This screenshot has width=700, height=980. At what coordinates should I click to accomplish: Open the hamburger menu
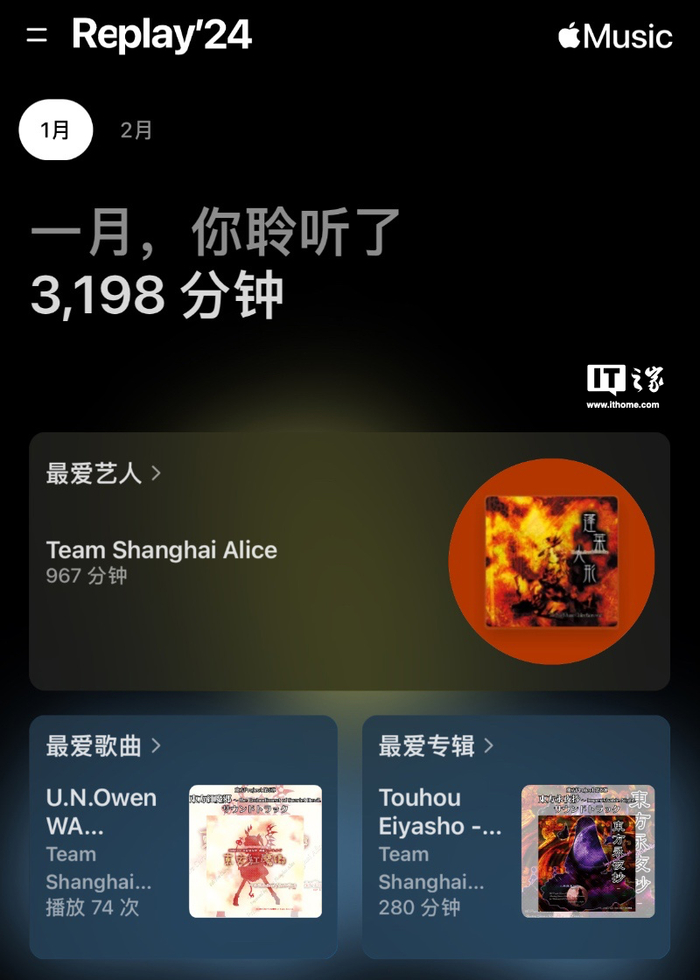[x=37, y=35]
